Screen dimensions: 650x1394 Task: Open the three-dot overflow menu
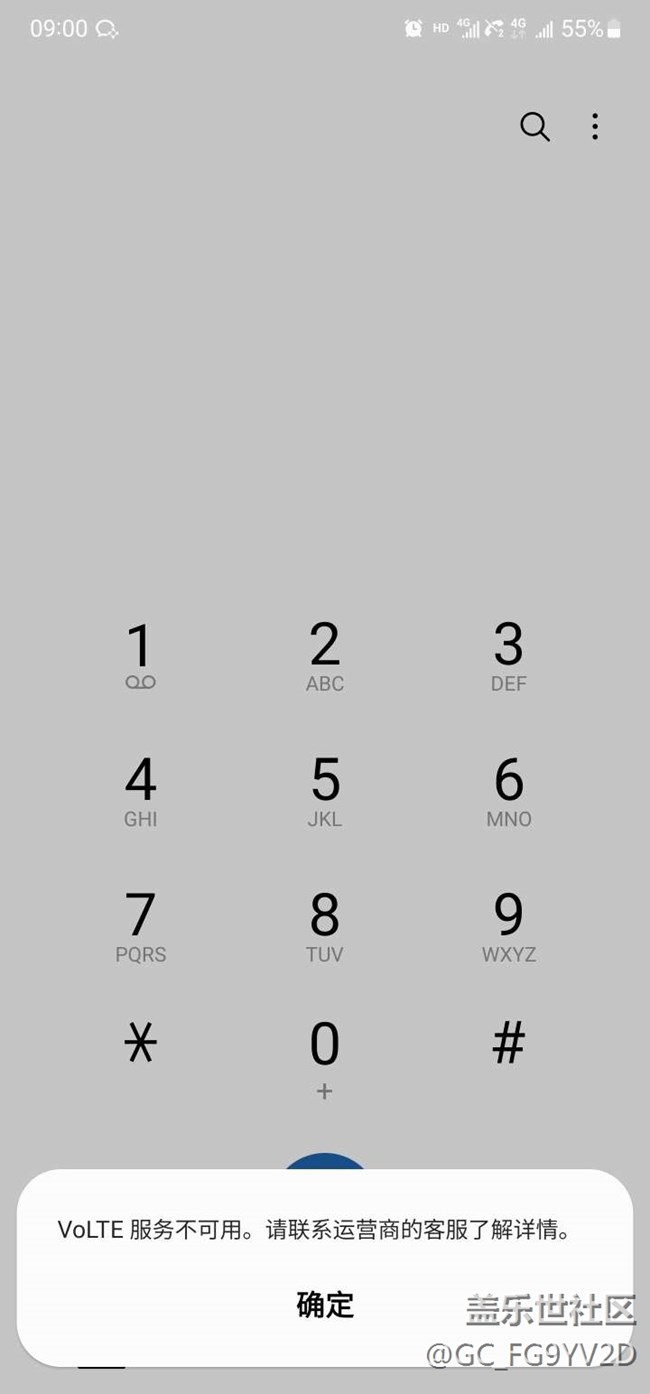click(595, 127)
